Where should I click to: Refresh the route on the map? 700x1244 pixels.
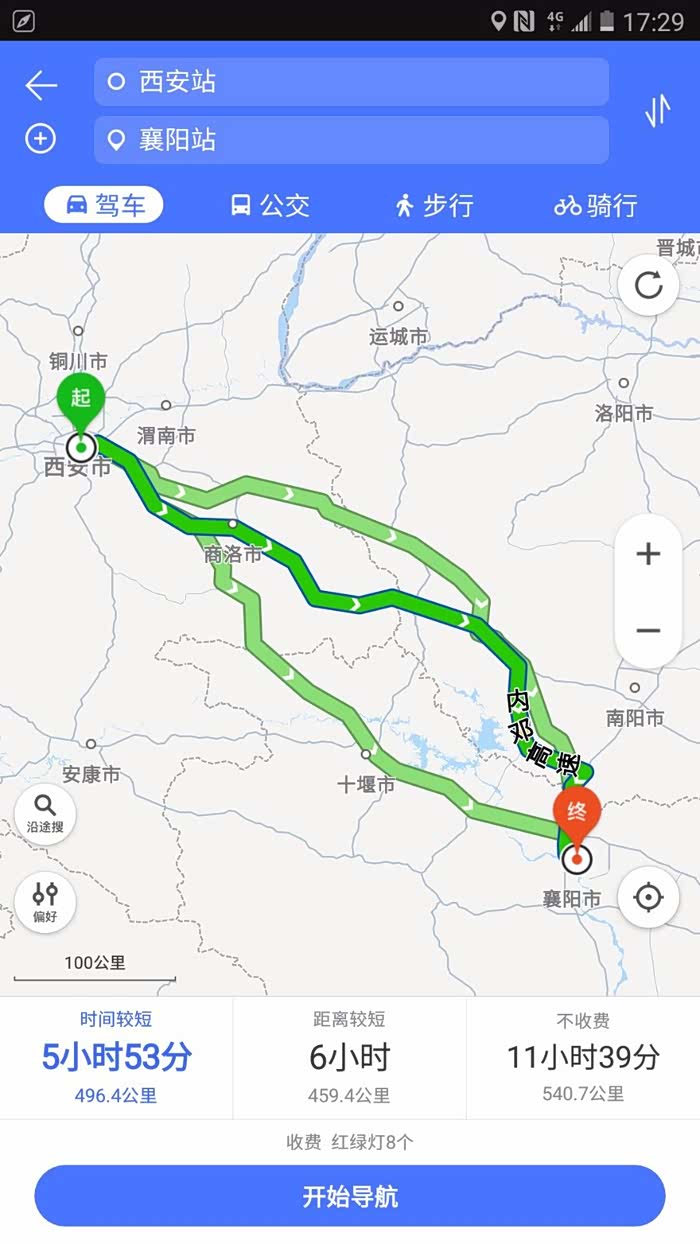click(x=648, y=286)
